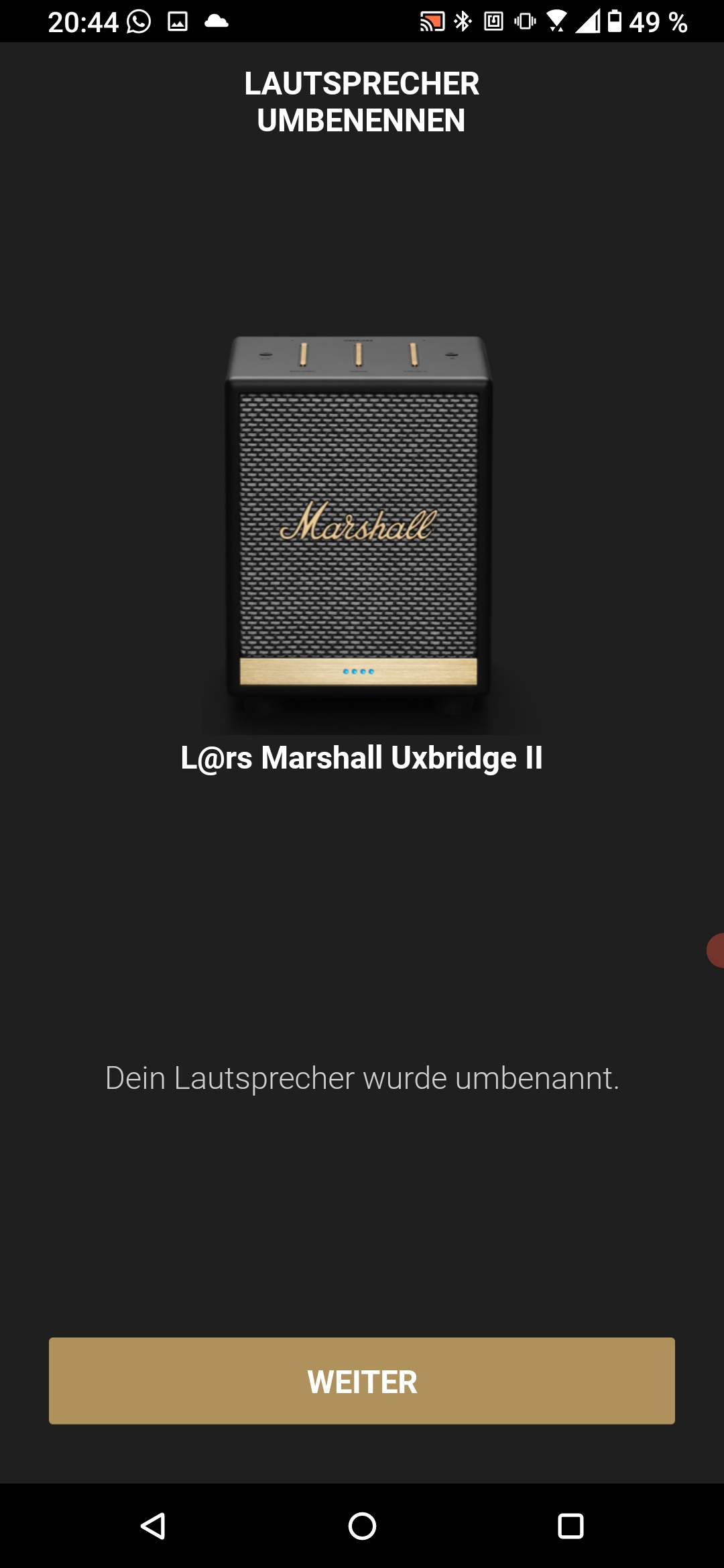
Task: Return to the home screen
Action: click(362, 1526)
